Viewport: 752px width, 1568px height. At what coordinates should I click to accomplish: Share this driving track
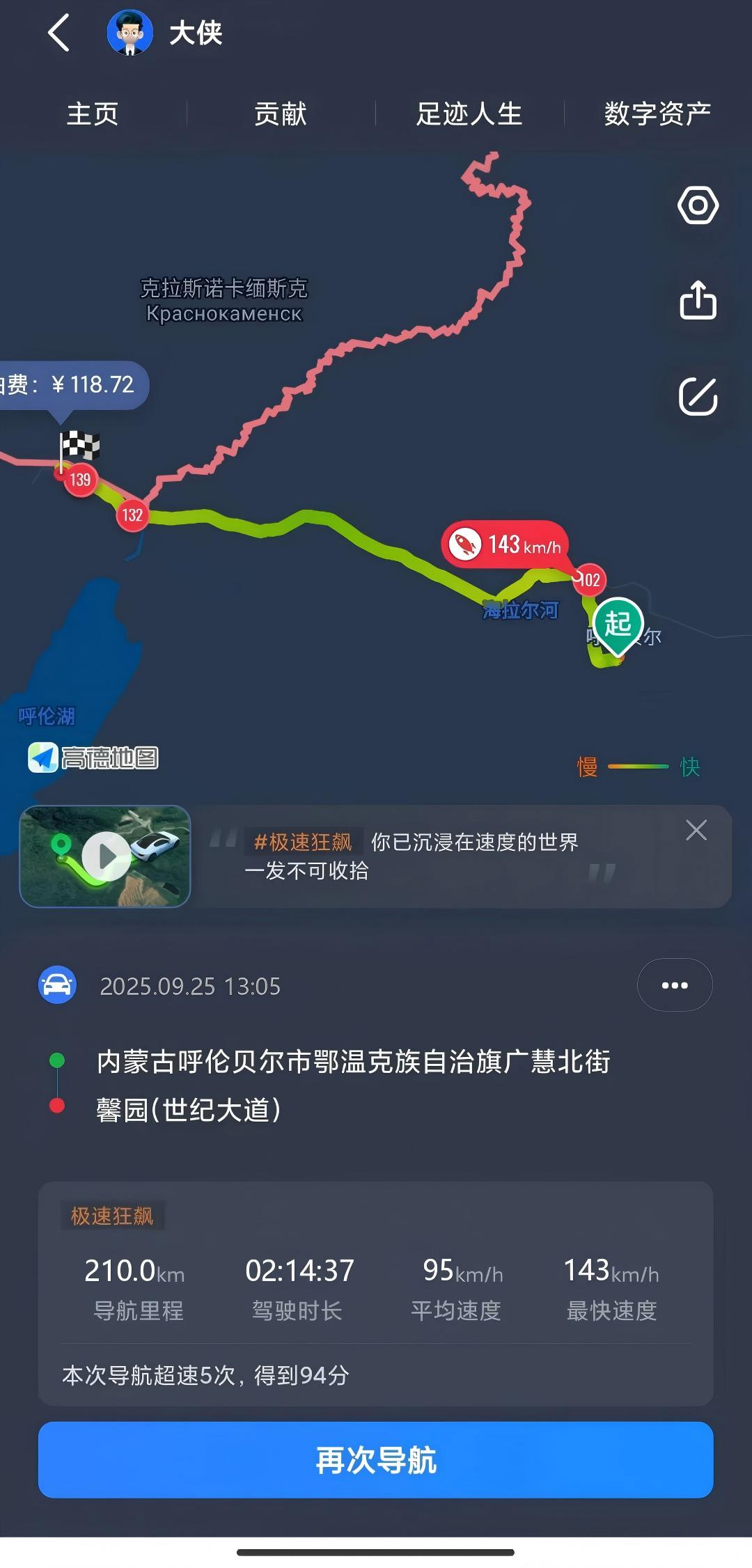point(698,300)
